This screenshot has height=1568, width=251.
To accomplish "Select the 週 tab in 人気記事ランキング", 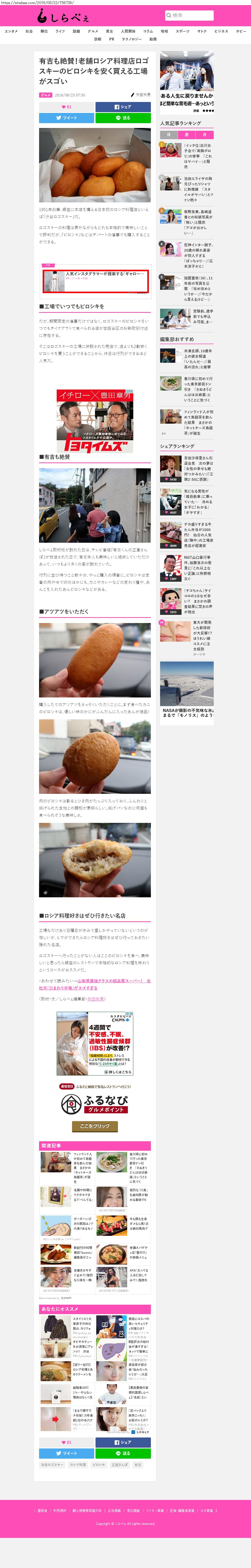I will point(186,135).
